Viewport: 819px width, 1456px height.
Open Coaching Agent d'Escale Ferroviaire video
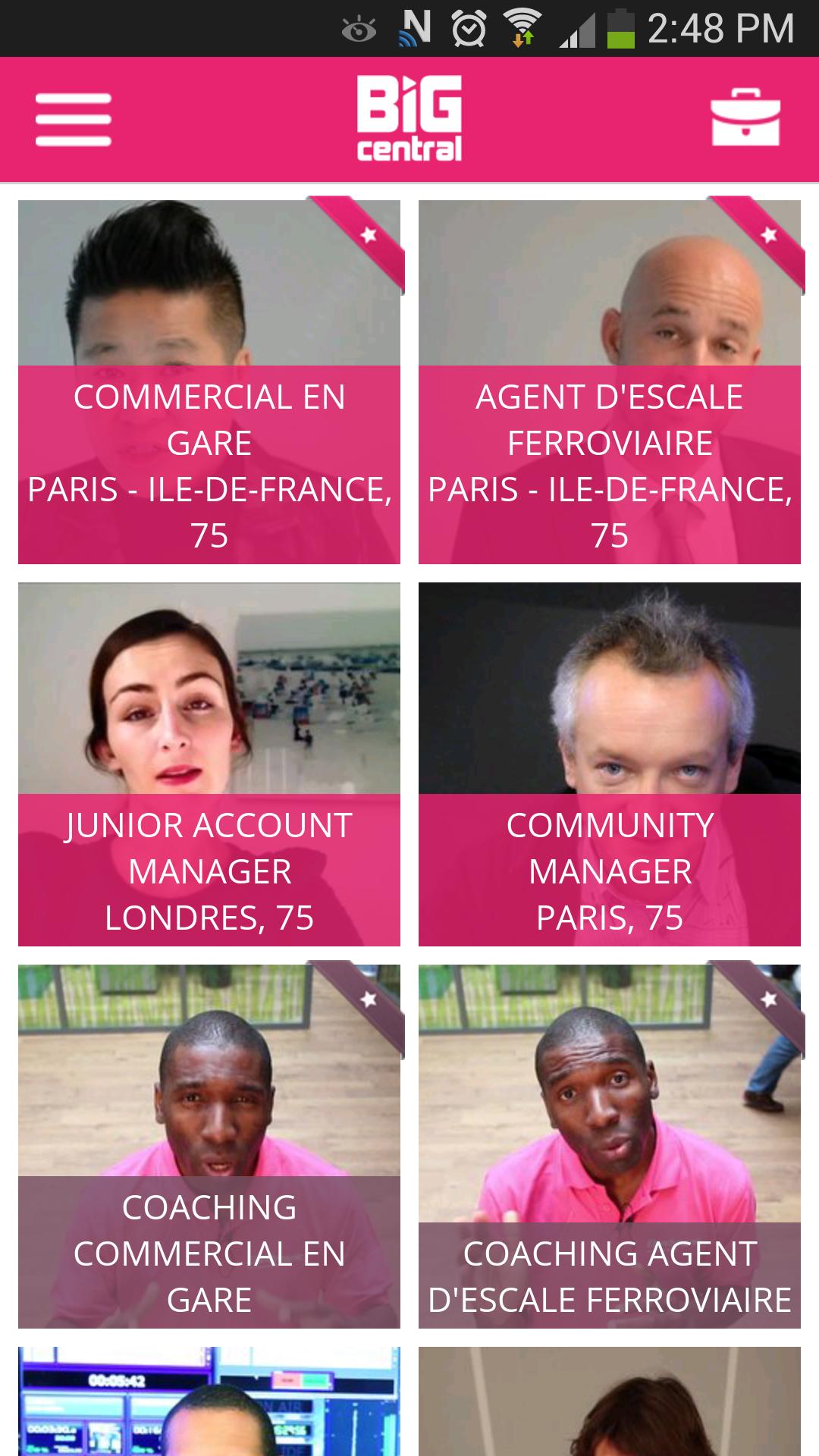pyautogui.click(x=609, y=1147)
